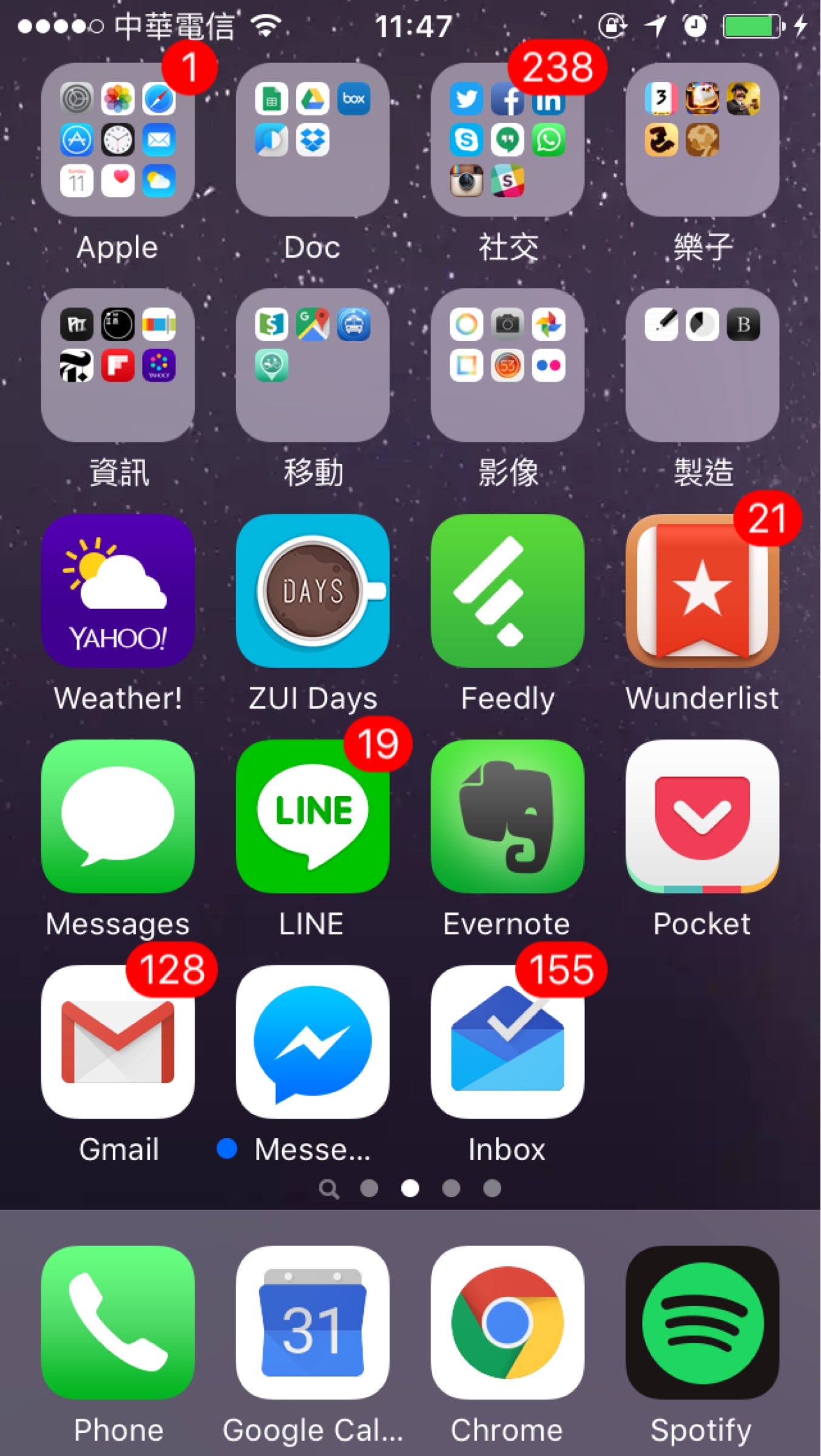Viewport: 821px width, 1456px height.
Task: Launch Chrome from the dock
Action: tap(507, 1323)
